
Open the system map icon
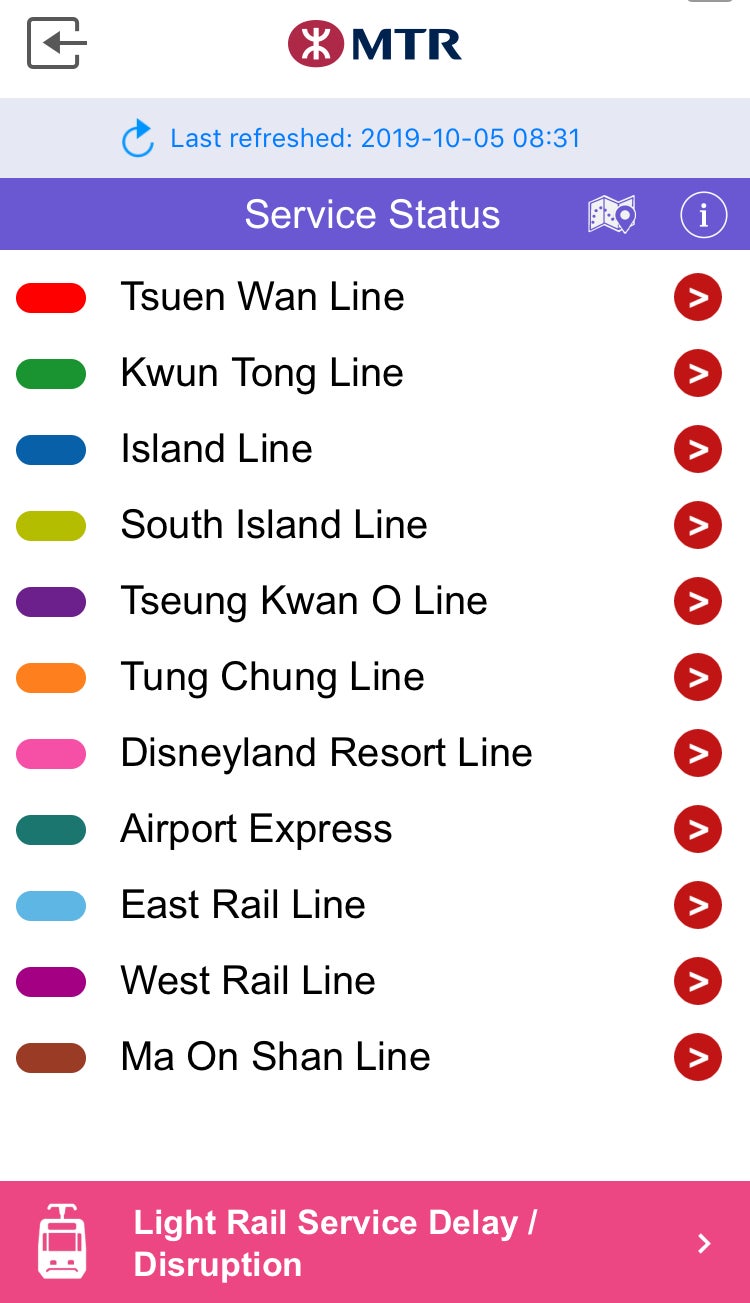click(x=612, y=214)
